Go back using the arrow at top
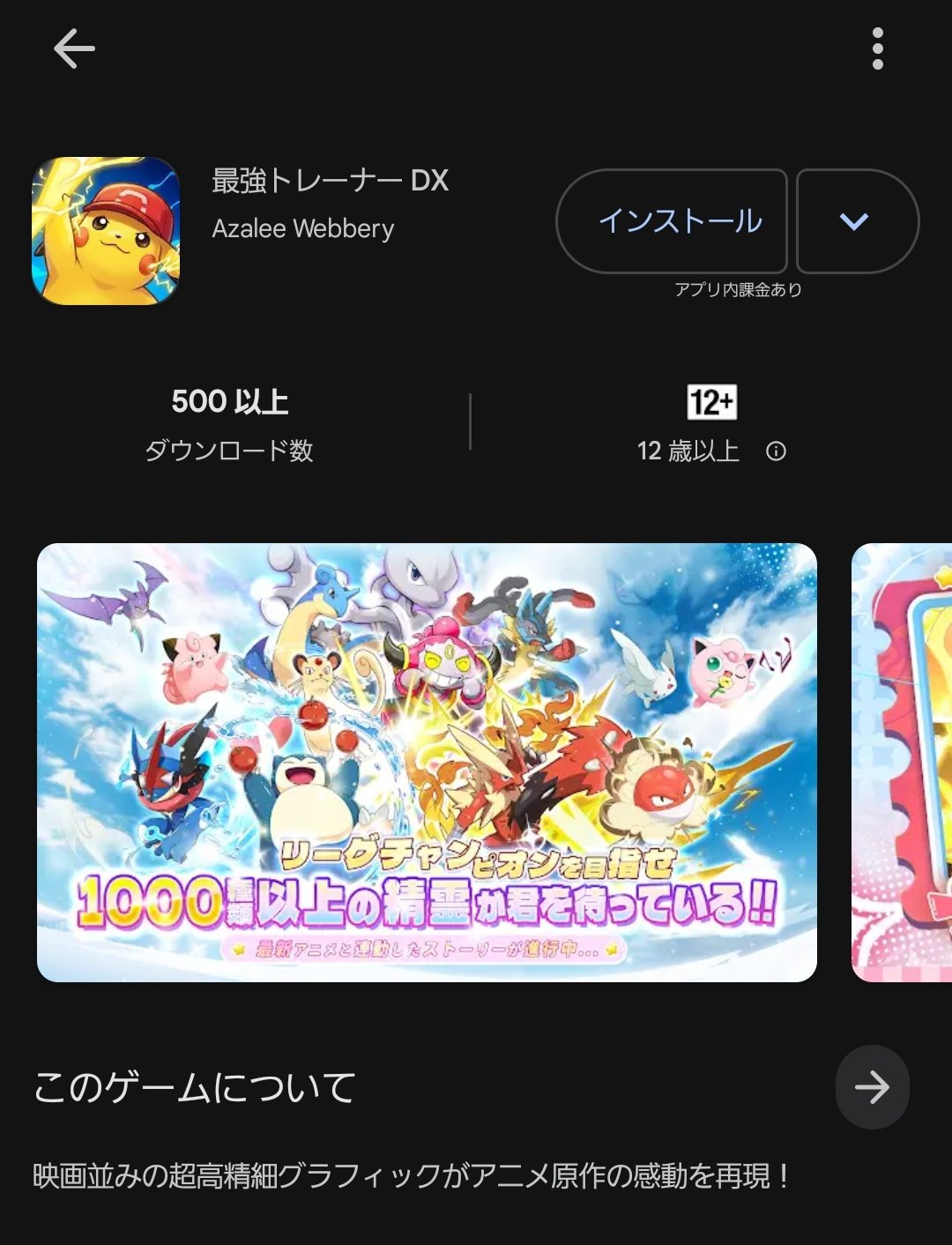 [74, 48]
